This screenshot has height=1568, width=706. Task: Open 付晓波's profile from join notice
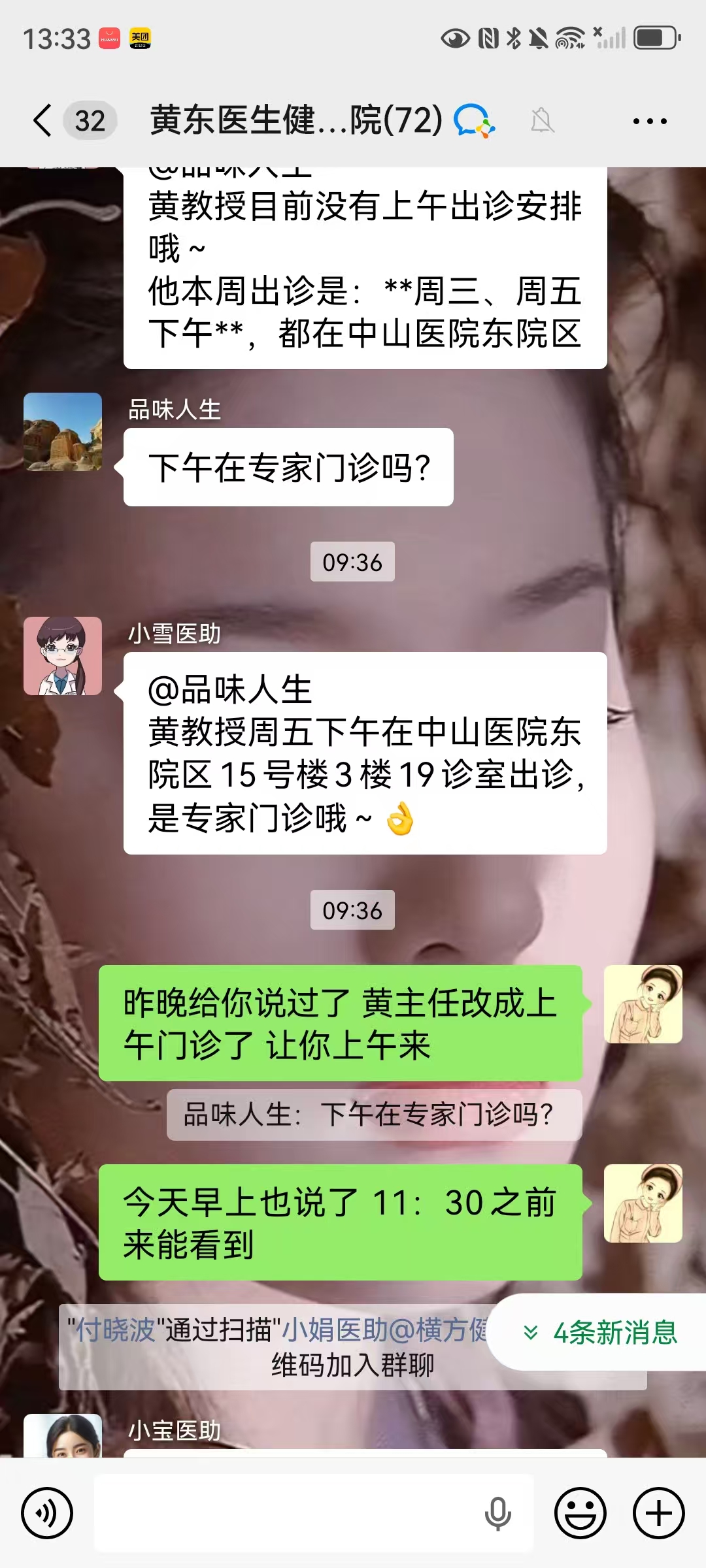click(x=115, y=1330)
